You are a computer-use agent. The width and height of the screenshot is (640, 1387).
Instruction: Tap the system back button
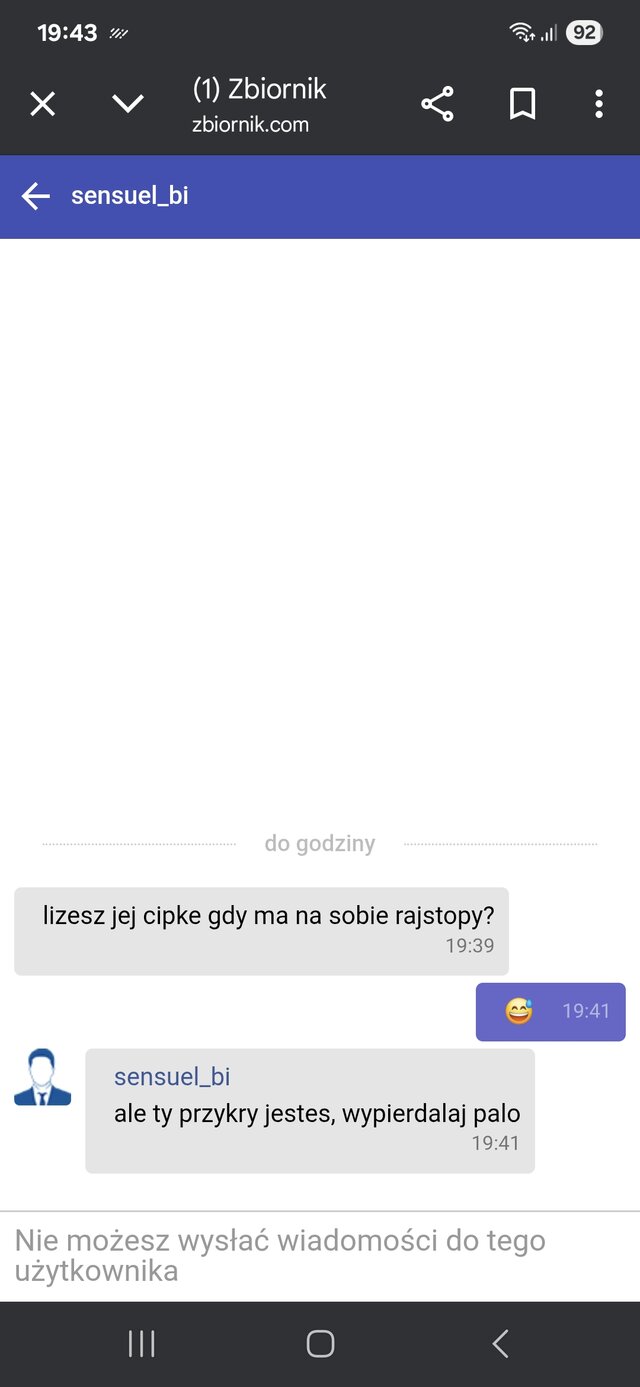coord(500,1344)
